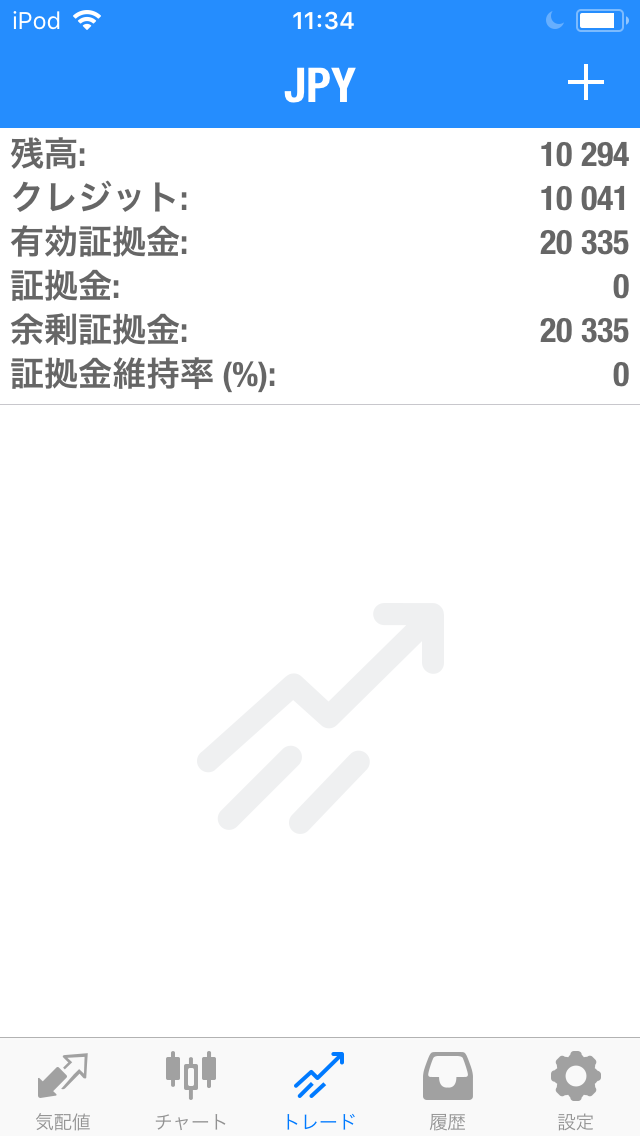
Task: Select the トレード tab
Action: (319, 1088)
